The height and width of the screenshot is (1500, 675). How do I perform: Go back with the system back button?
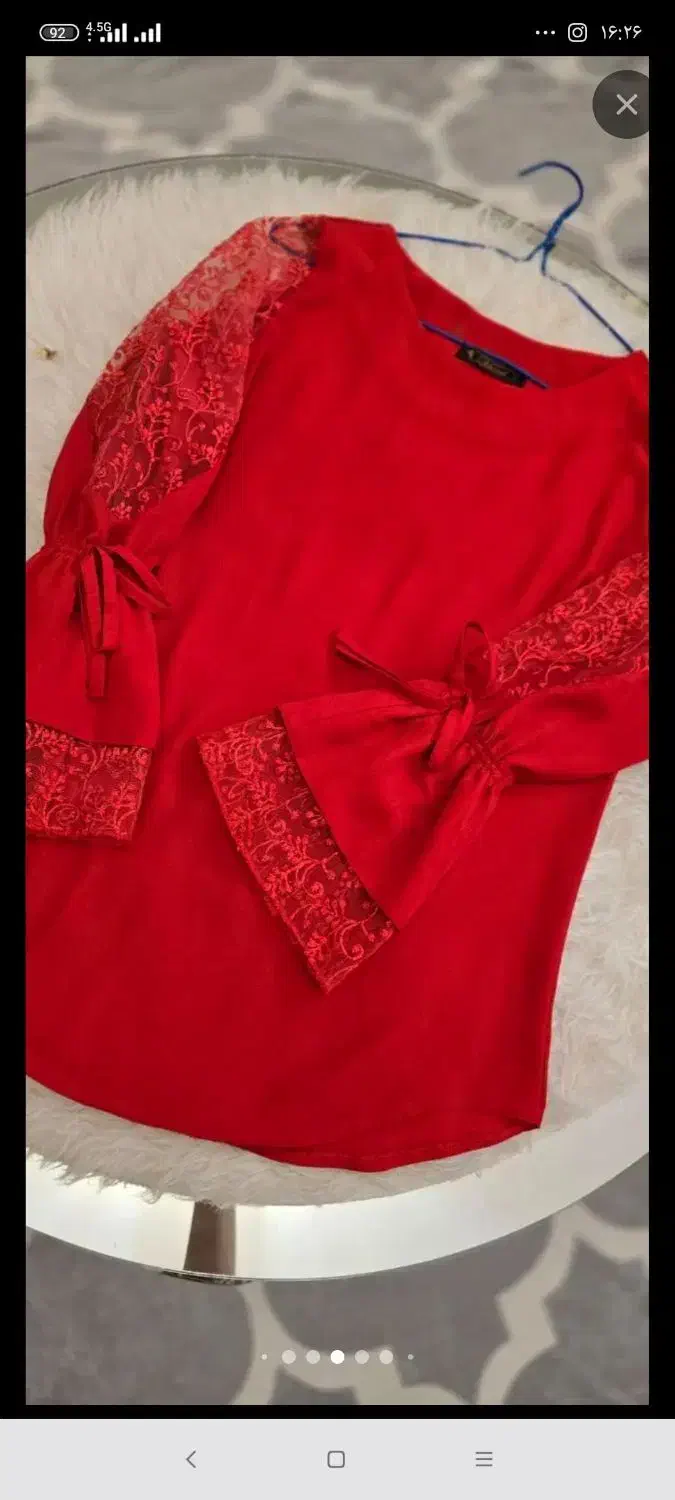(x=191, y=1459)
